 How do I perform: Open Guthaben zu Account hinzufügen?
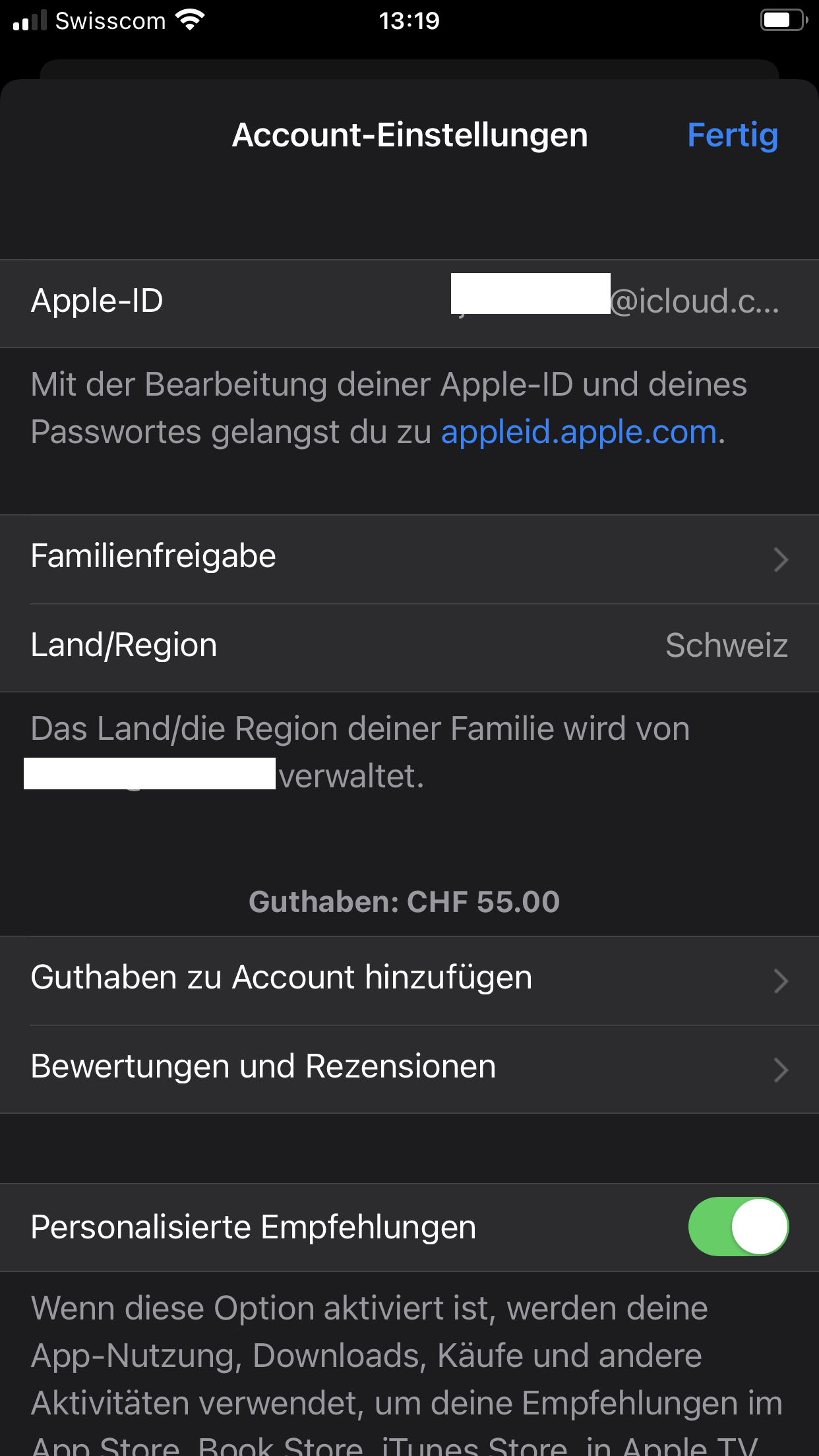409,979
